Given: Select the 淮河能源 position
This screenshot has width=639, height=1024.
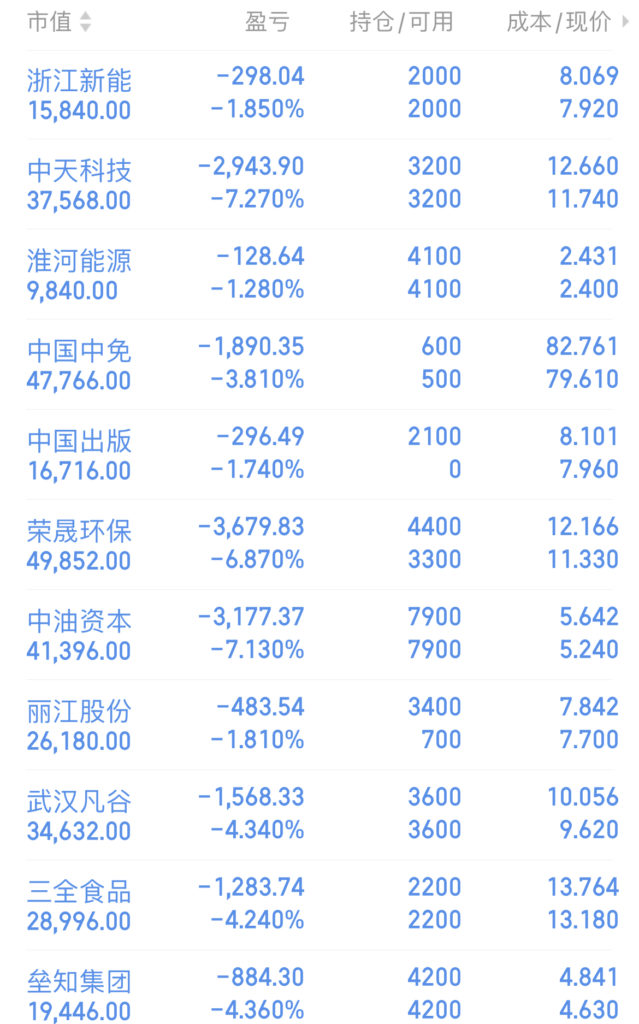Looking at the screenshot, I should (322, 274).
